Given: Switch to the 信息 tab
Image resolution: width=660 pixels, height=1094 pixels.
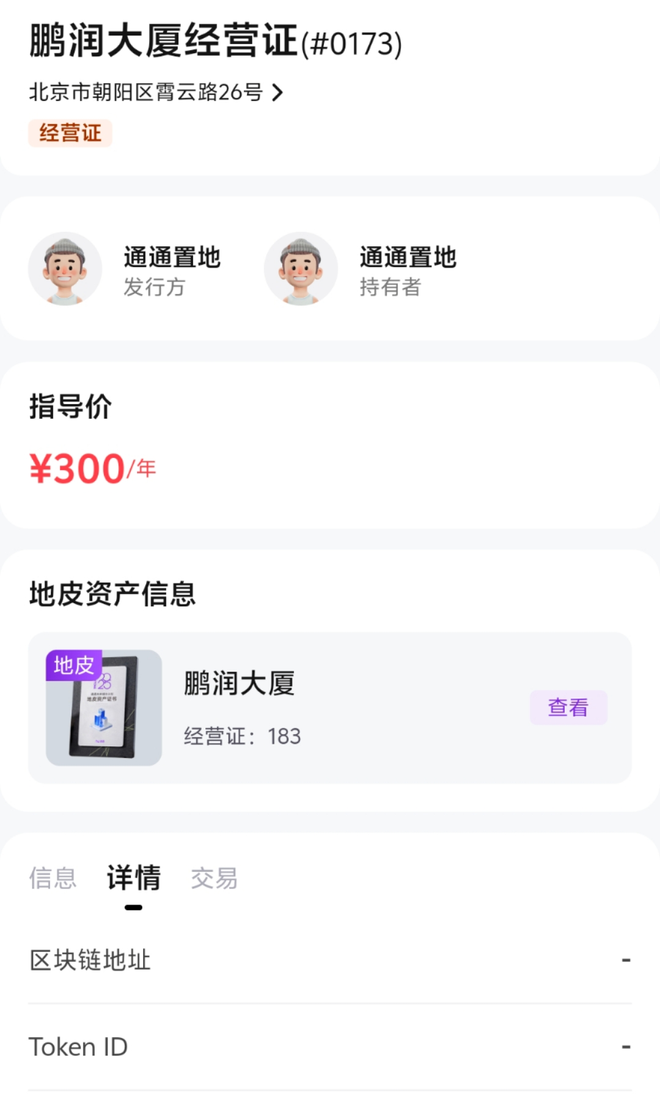Looking at the screenshot, I should (x=53, y=878).
